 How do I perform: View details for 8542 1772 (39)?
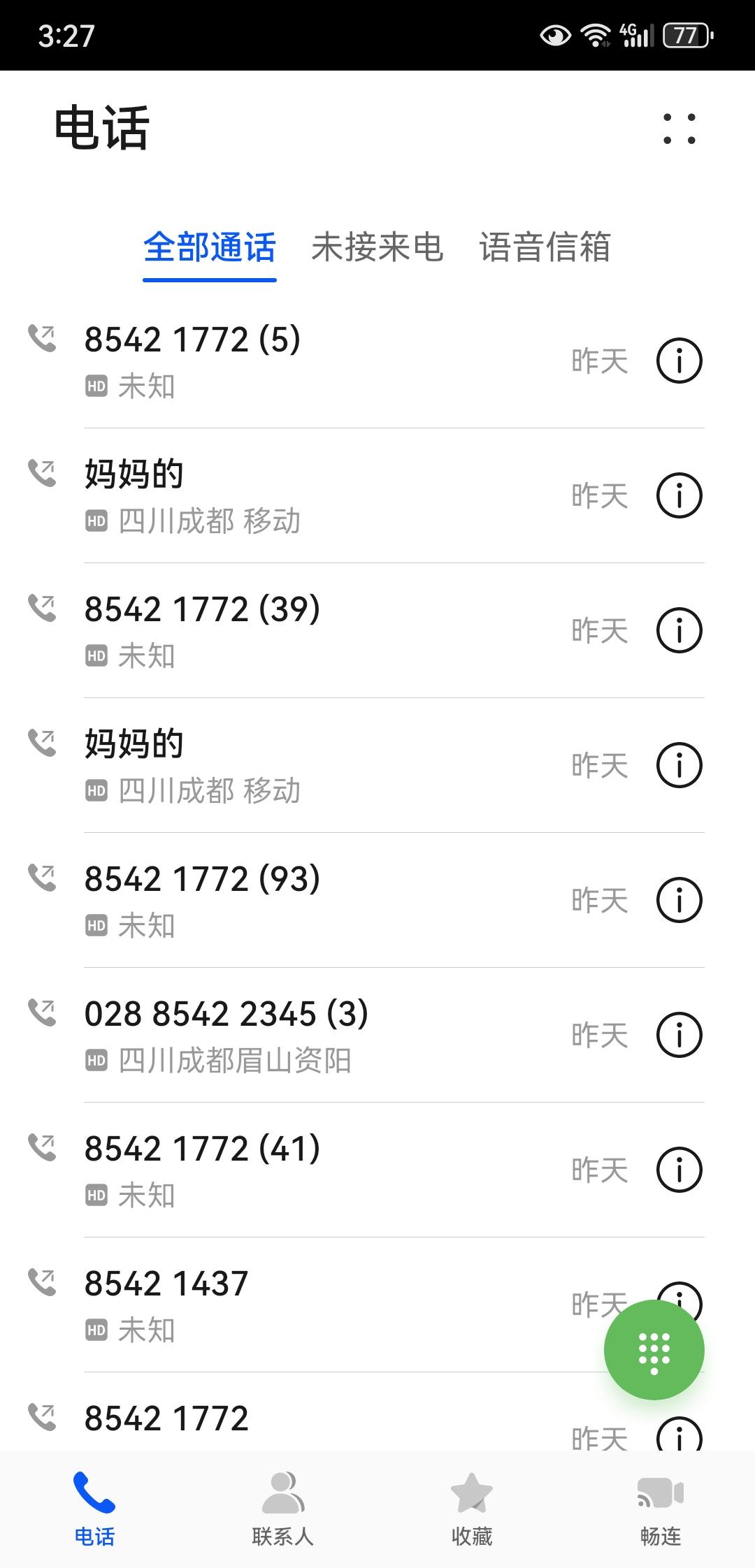tap(679, 630)
